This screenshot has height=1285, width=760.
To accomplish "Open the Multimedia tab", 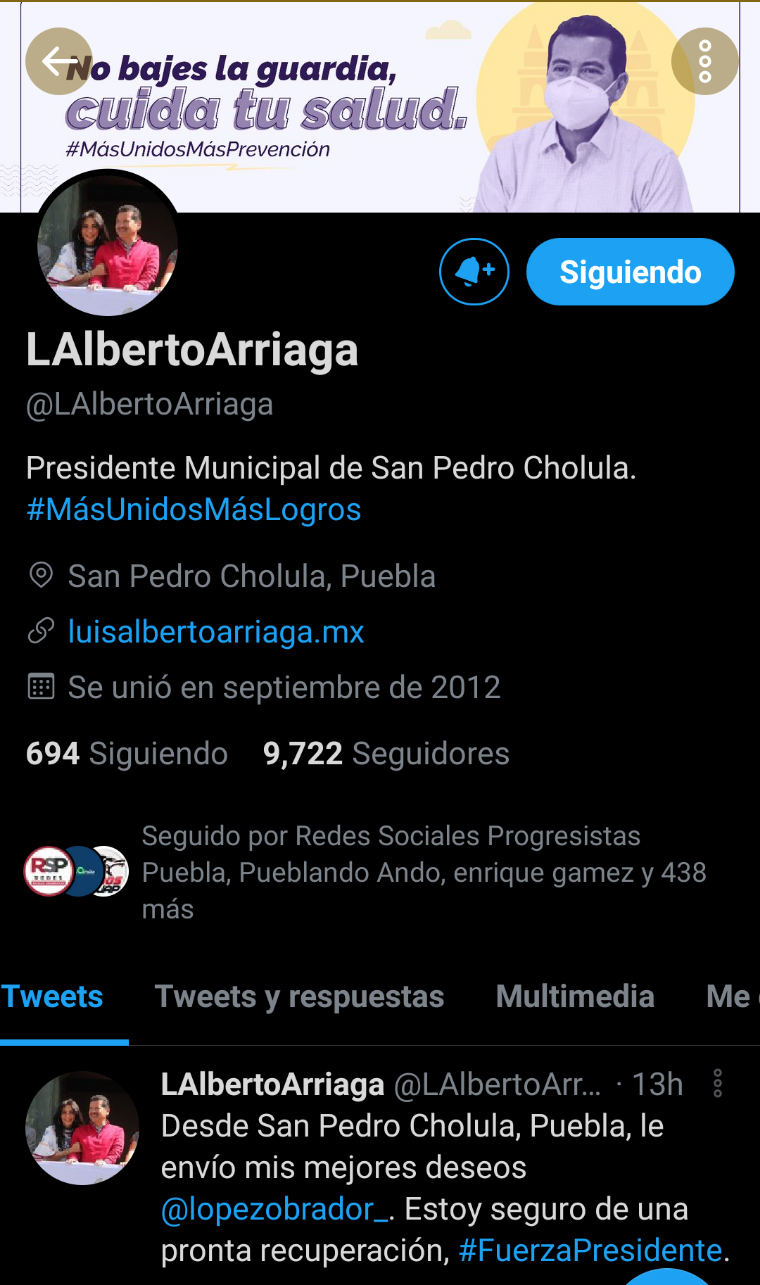I will [575, 996].
